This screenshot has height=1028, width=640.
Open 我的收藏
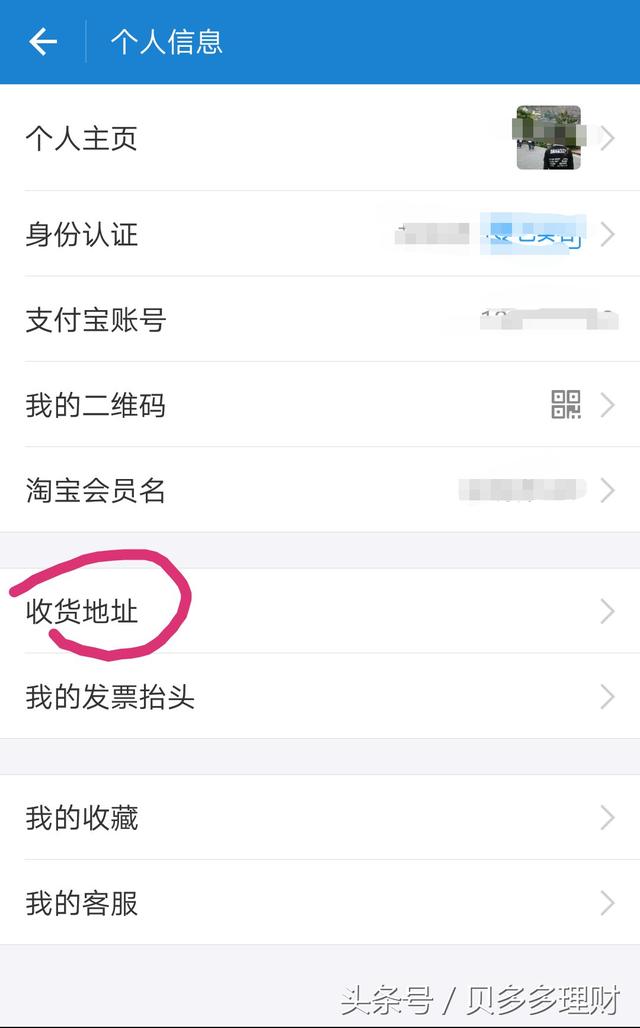[x=320, y=818]
